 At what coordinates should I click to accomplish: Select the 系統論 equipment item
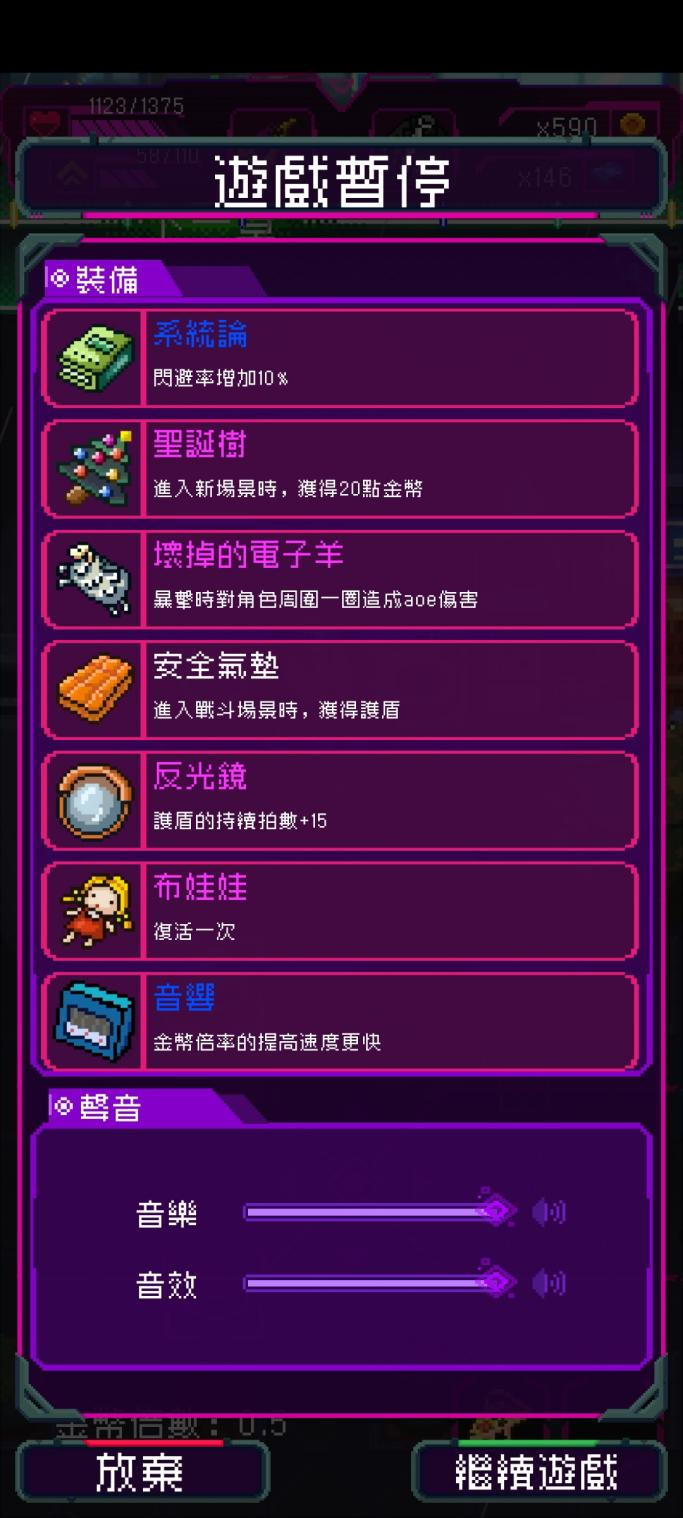pyautogui.click(x=340, y=357)
